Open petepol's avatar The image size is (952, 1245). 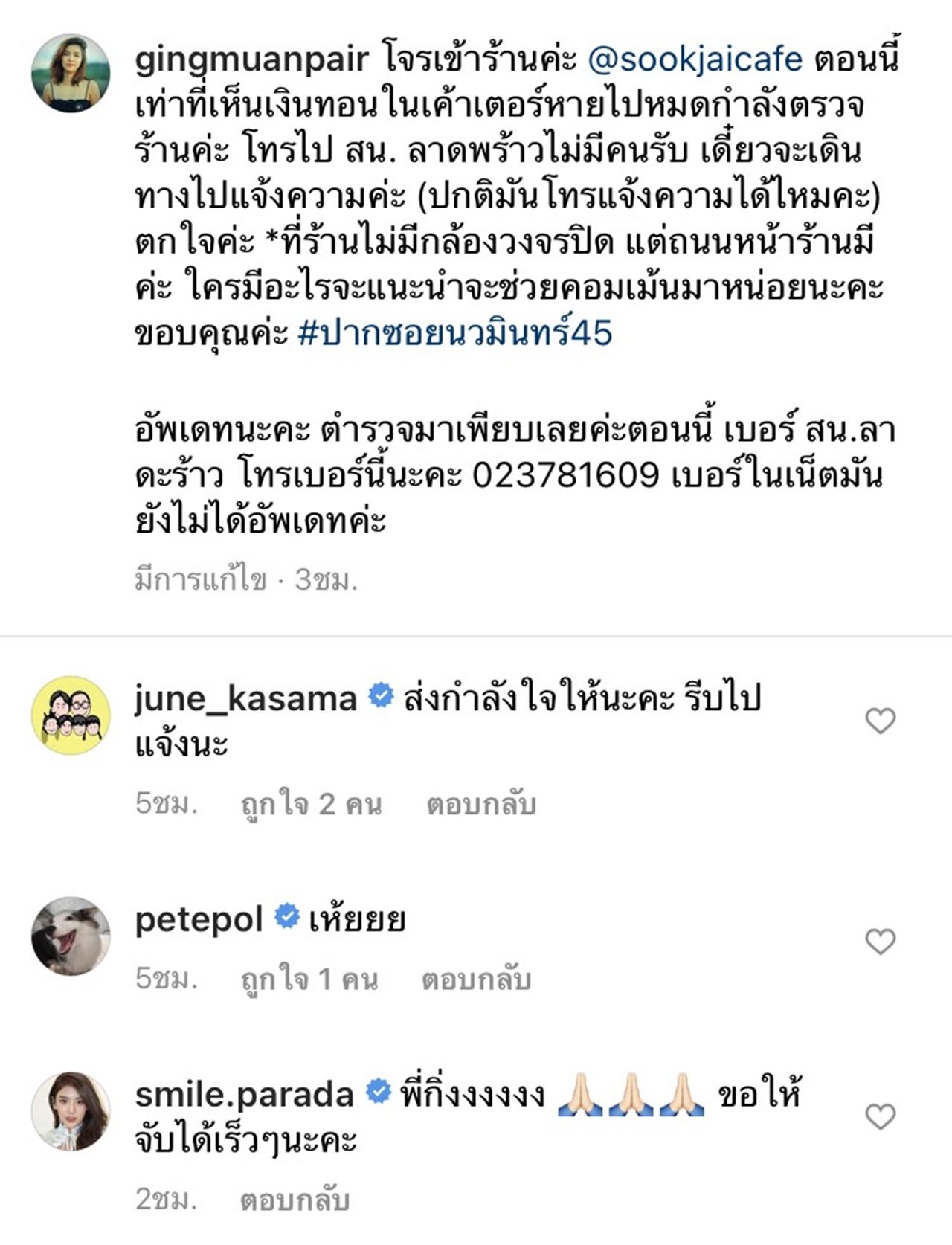[x=71, y=936]
